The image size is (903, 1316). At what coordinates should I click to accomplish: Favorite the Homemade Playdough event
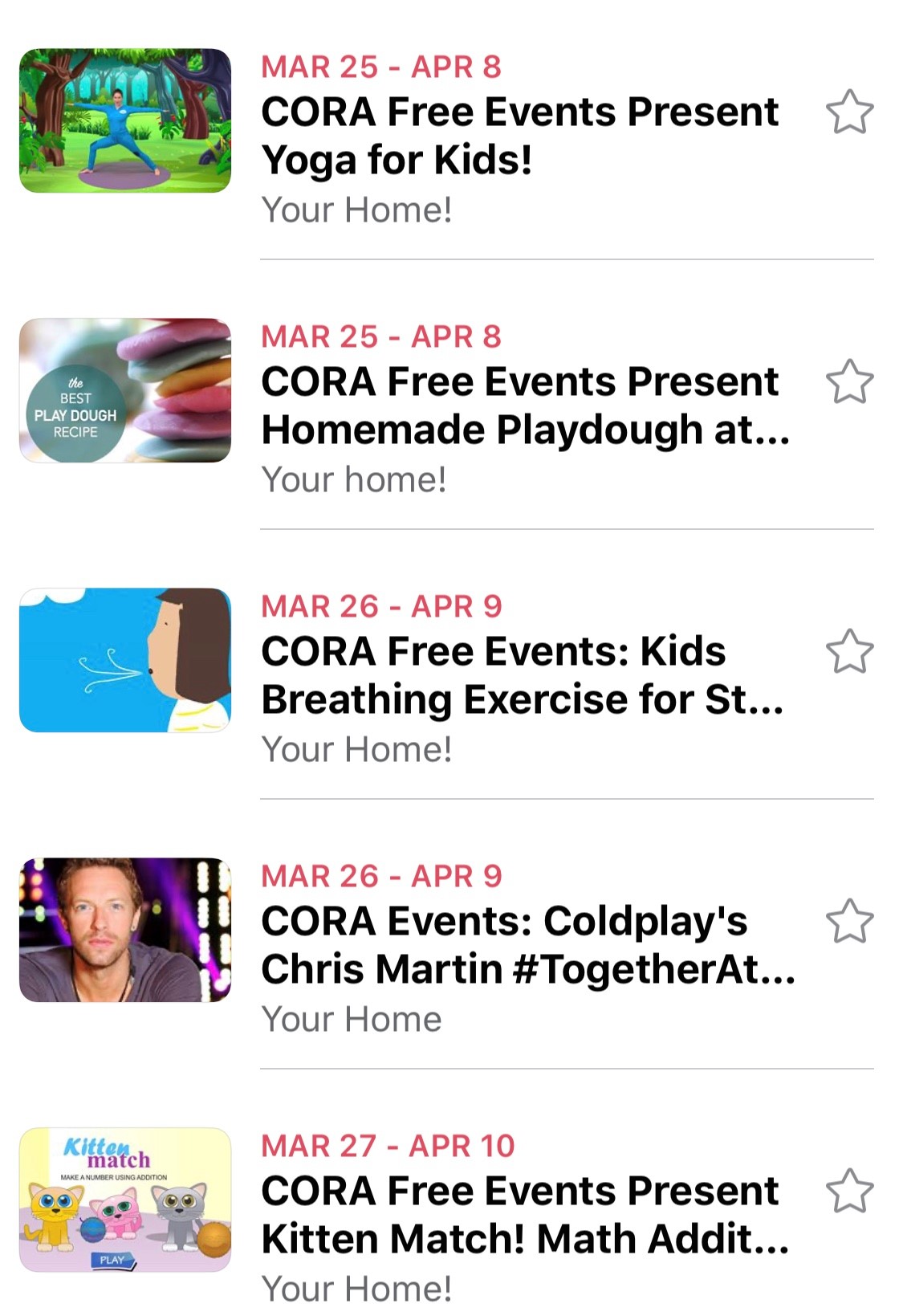coord(849,381)
